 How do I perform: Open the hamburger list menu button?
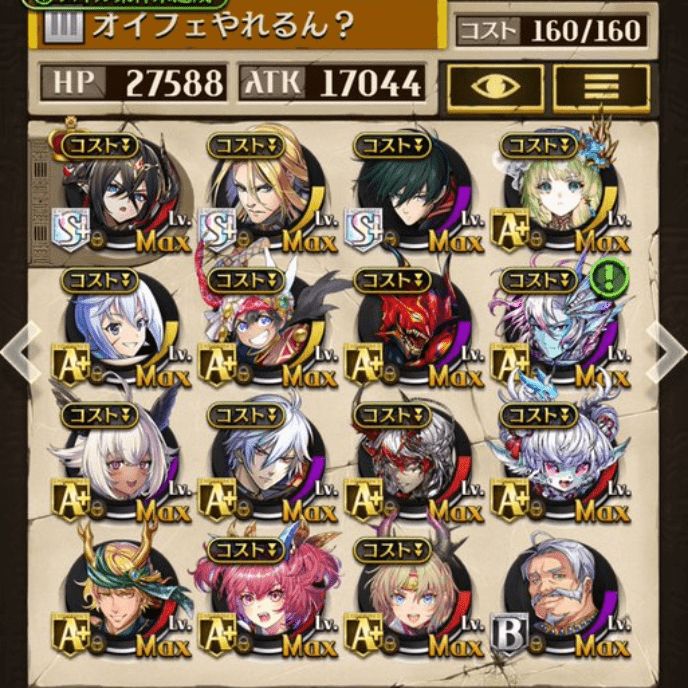click(601, 88)
